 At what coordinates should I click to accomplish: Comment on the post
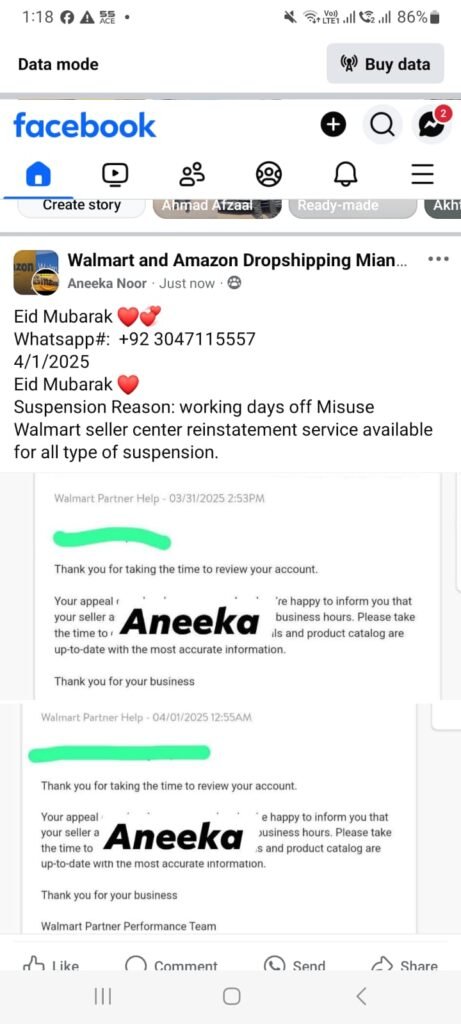[x=171, y=964]
